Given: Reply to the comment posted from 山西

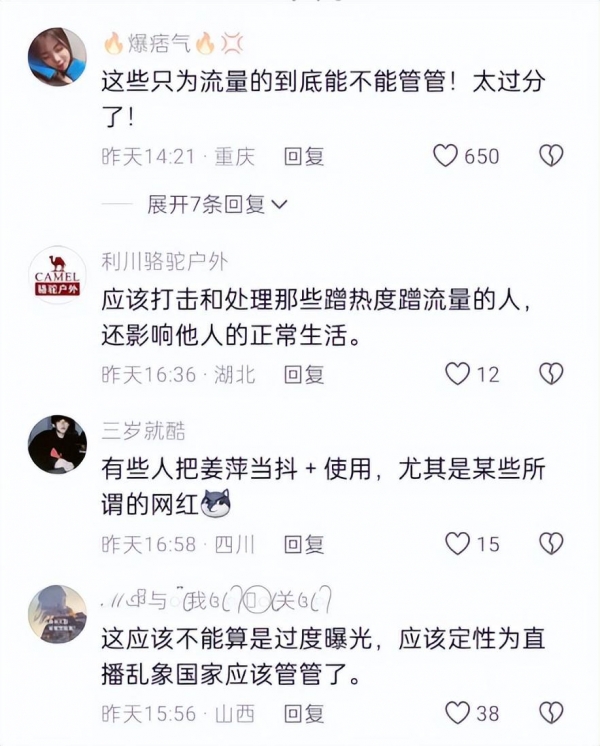Looking at the screenshot, I should (304, 713).
